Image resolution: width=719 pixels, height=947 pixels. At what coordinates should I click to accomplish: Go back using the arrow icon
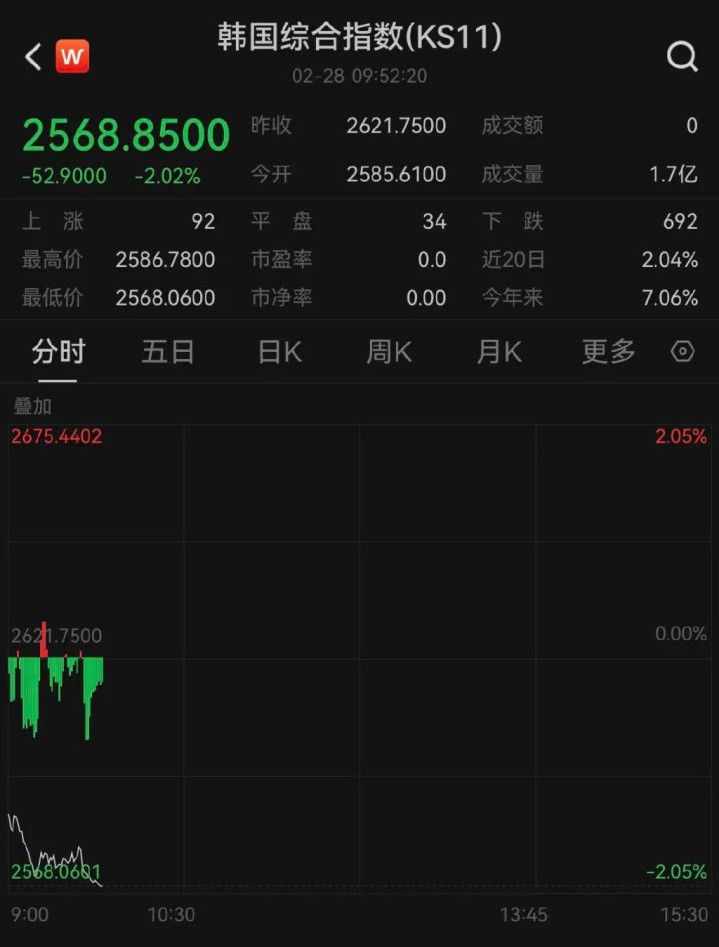[33, 57]
